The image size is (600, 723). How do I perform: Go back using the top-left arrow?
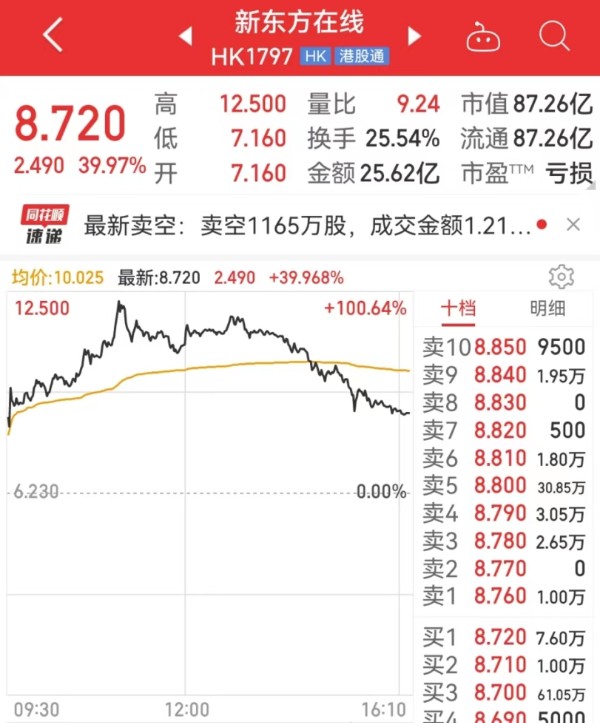point(53,36)
